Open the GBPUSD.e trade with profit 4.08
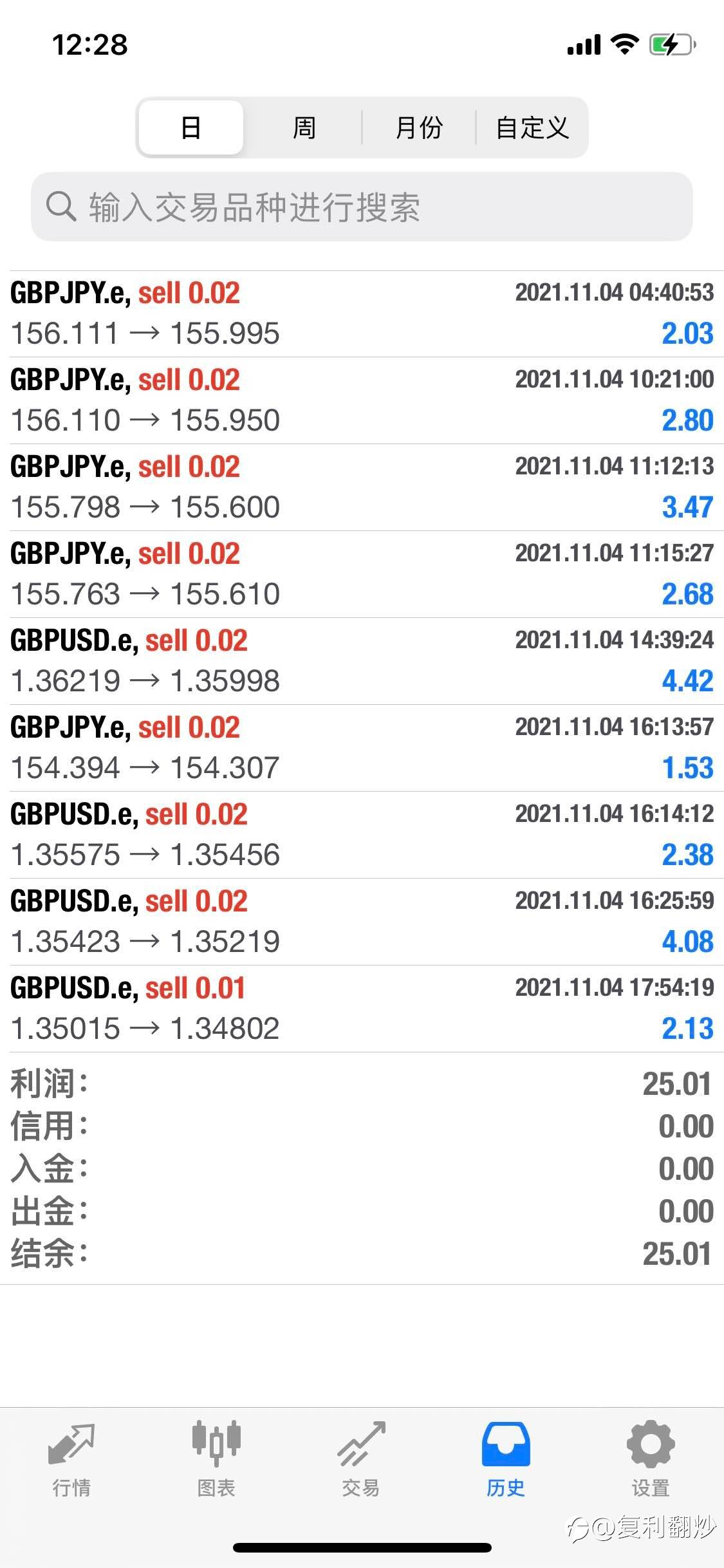The height and width of the screenshot is (1568, 724). pos(362,922)
